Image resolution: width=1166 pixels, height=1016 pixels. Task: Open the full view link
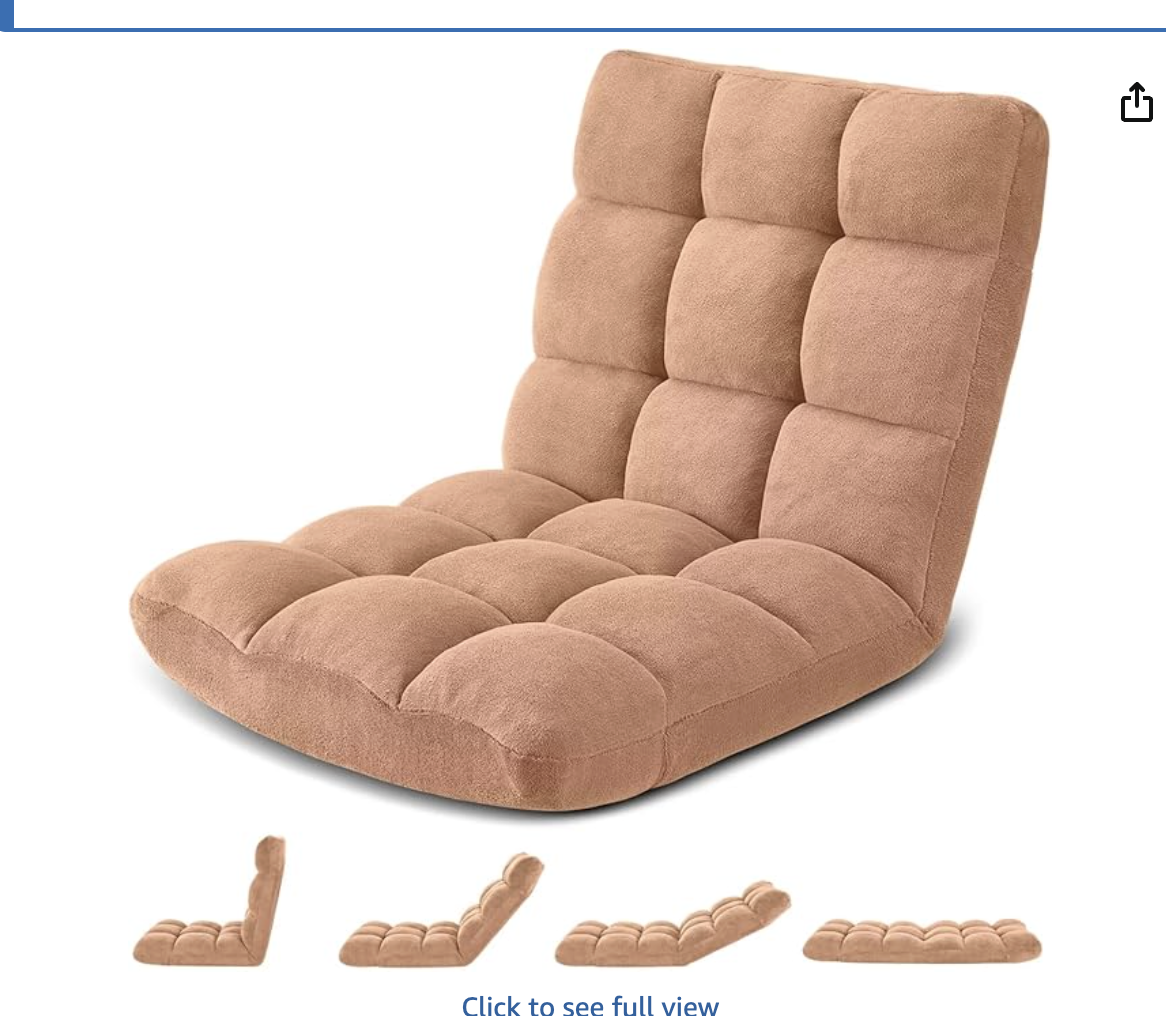point(590,1004)
